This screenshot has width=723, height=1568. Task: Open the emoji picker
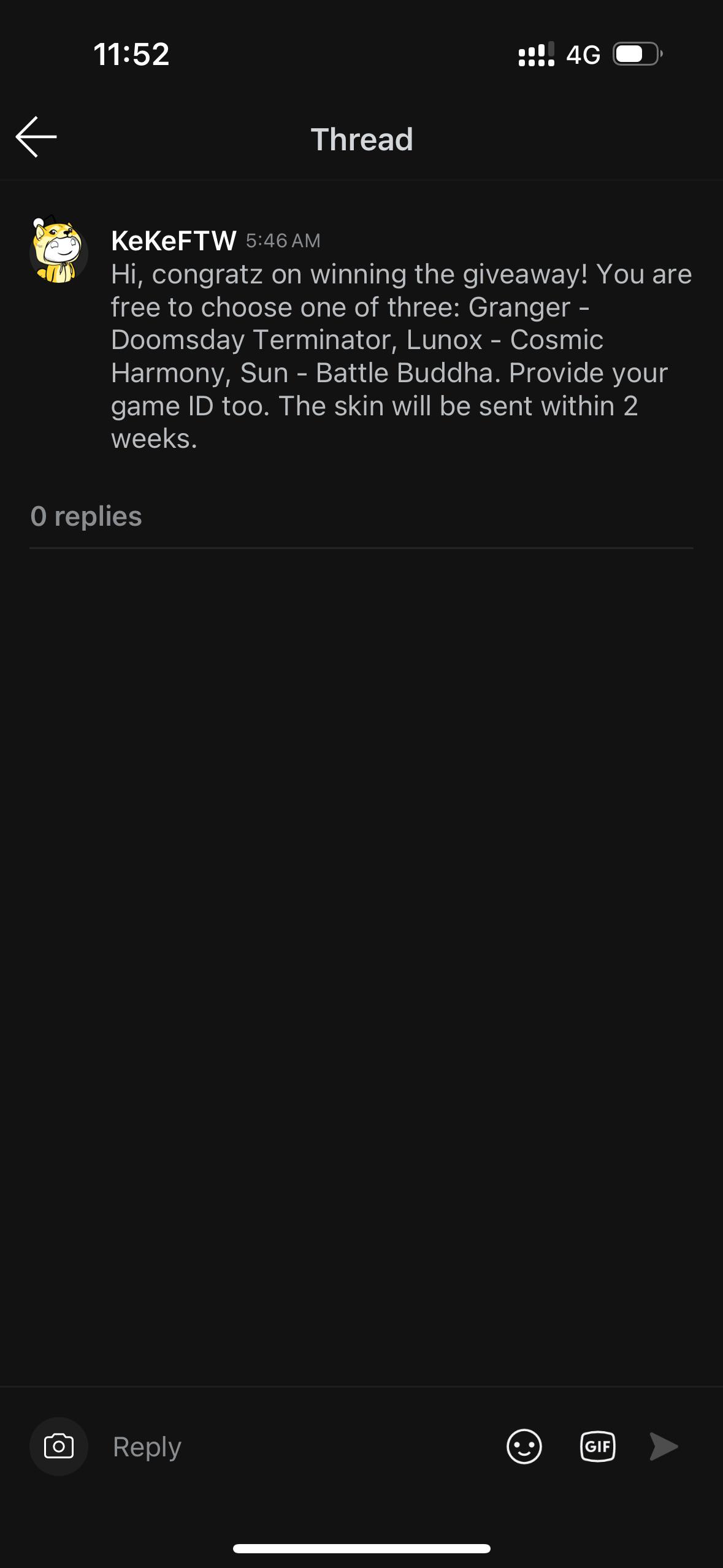pos(524,1447)
